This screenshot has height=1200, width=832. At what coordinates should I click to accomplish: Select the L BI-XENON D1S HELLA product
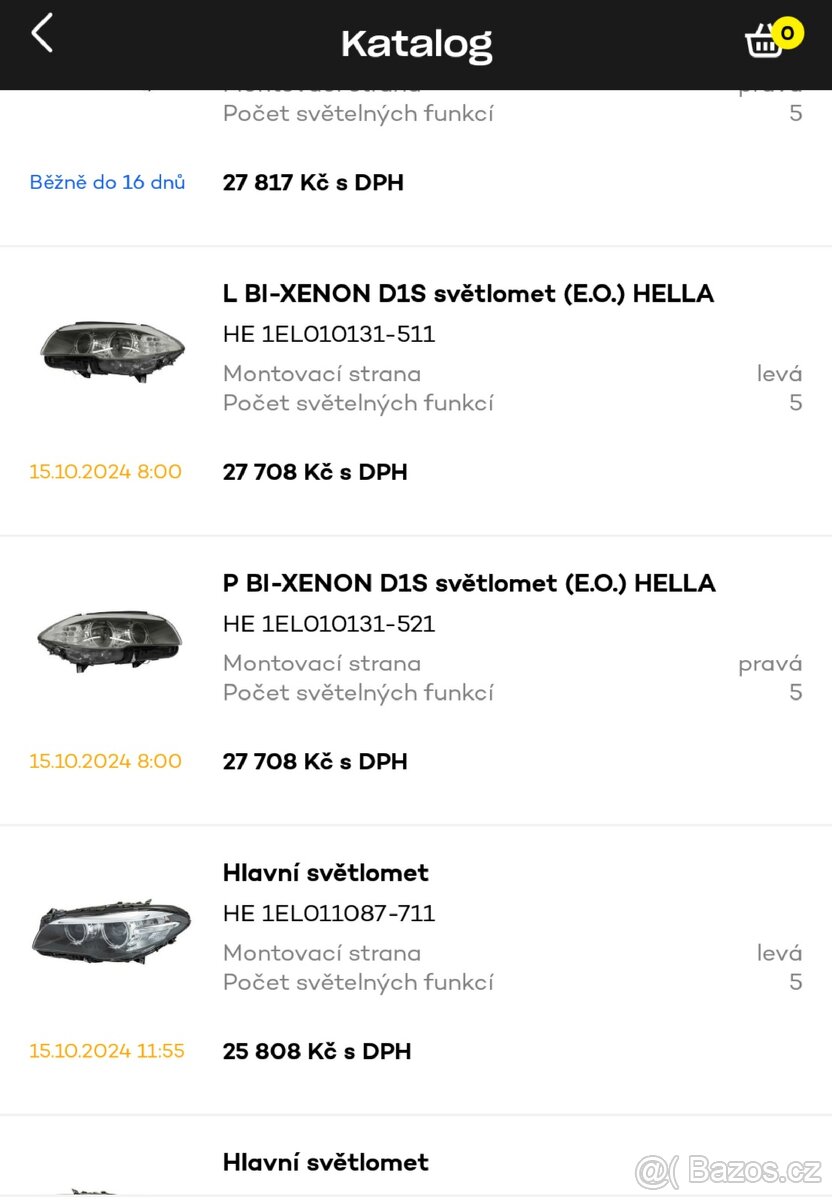click(468, 293)
